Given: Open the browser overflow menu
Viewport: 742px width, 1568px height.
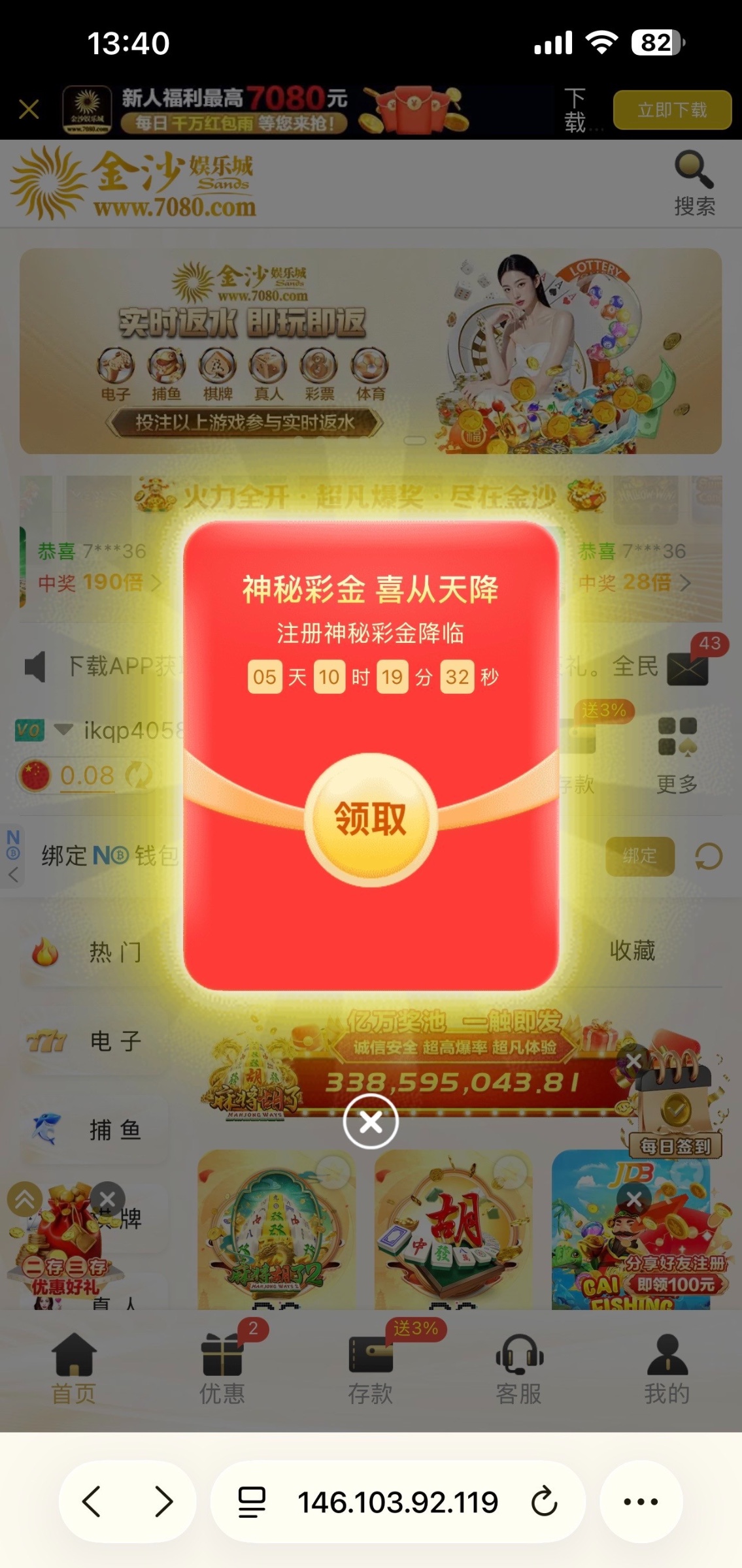Looking at the screenshot, I should 641,1501.
